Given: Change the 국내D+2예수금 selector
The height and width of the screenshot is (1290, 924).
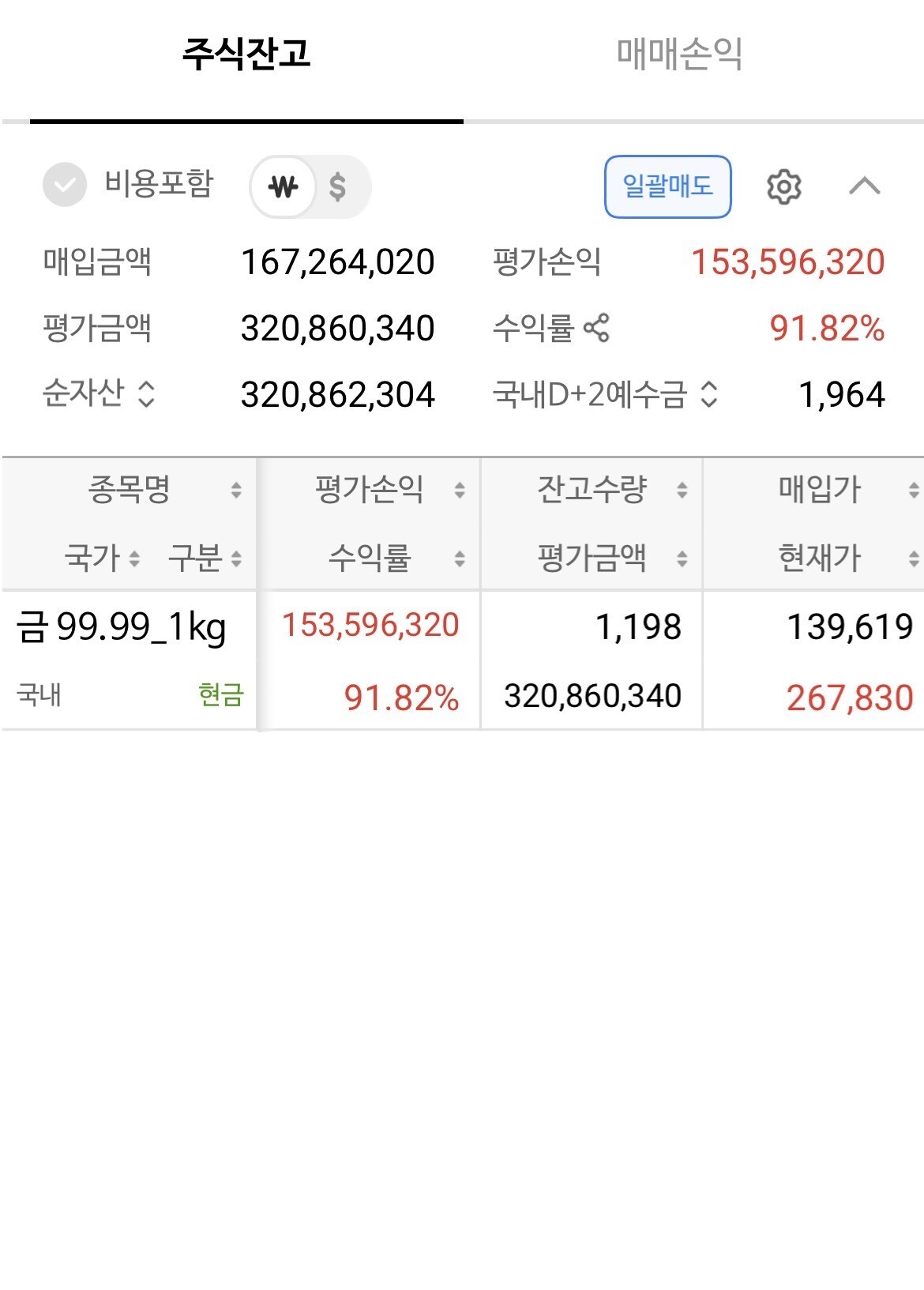Looking at the screenshot, I should click(709, 394).
